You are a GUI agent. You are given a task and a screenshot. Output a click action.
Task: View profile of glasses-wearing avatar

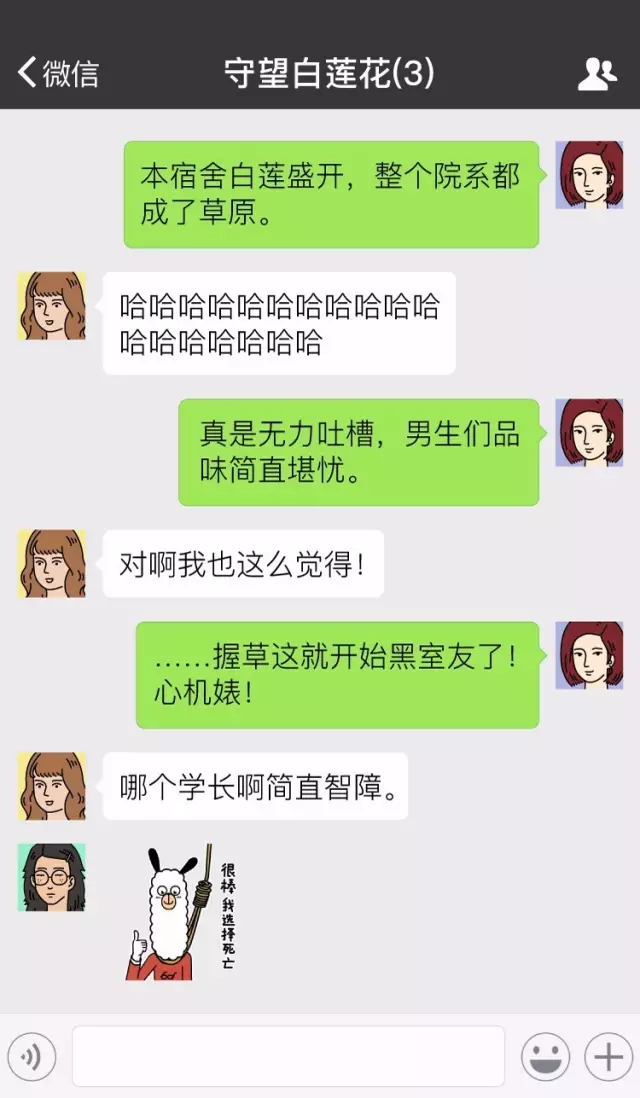51,877
